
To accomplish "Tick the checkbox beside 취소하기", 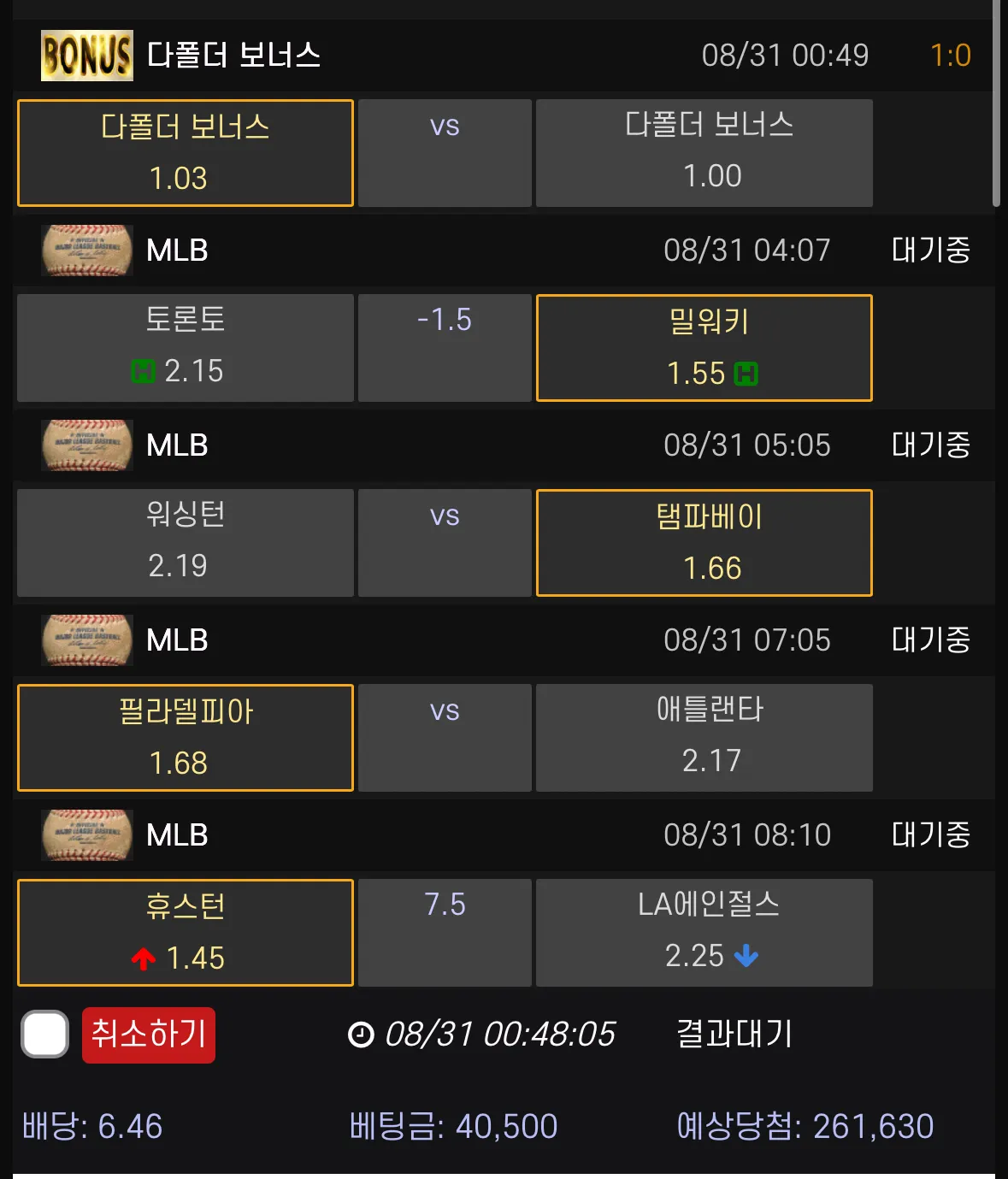I will point(45,1035).
